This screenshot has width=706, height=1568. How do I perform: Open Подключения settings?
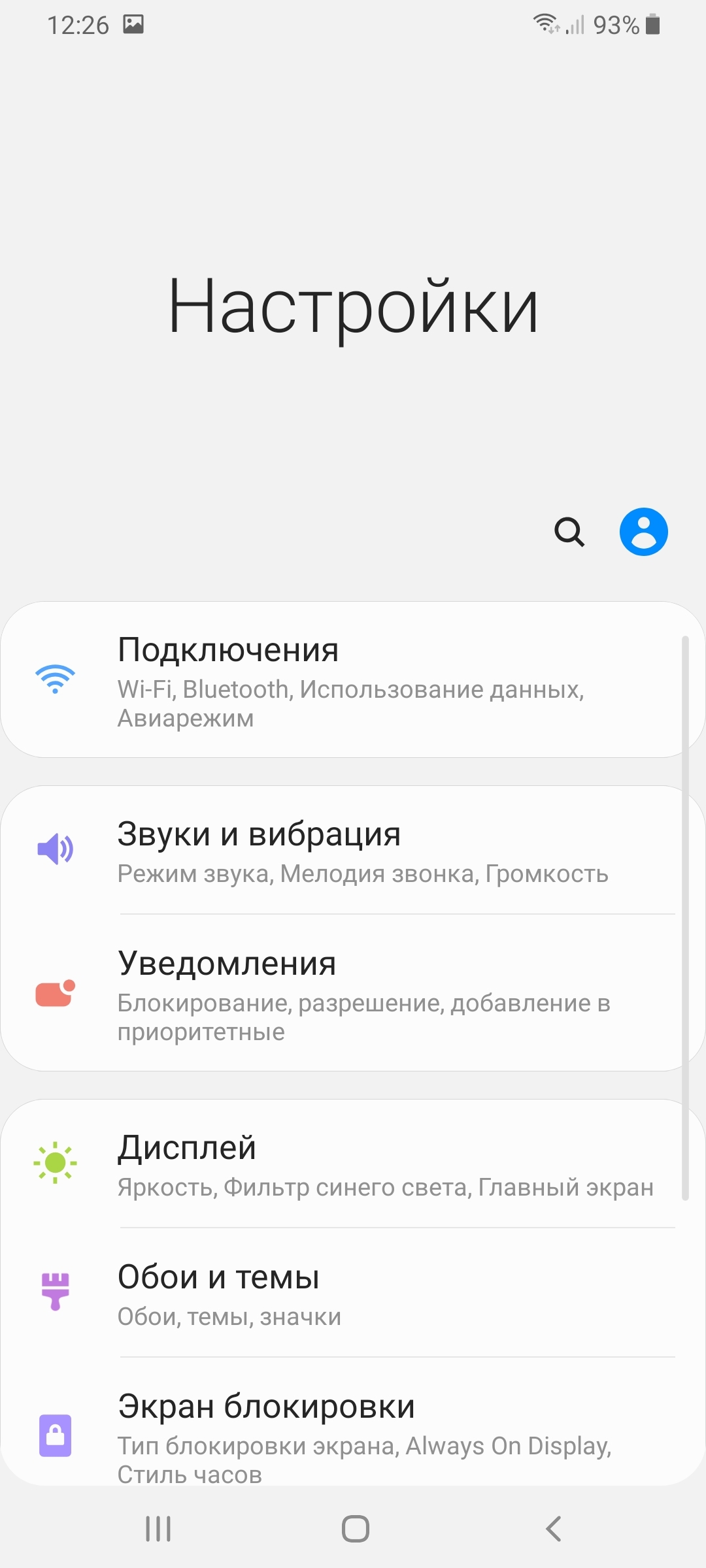tap(353, 679)
